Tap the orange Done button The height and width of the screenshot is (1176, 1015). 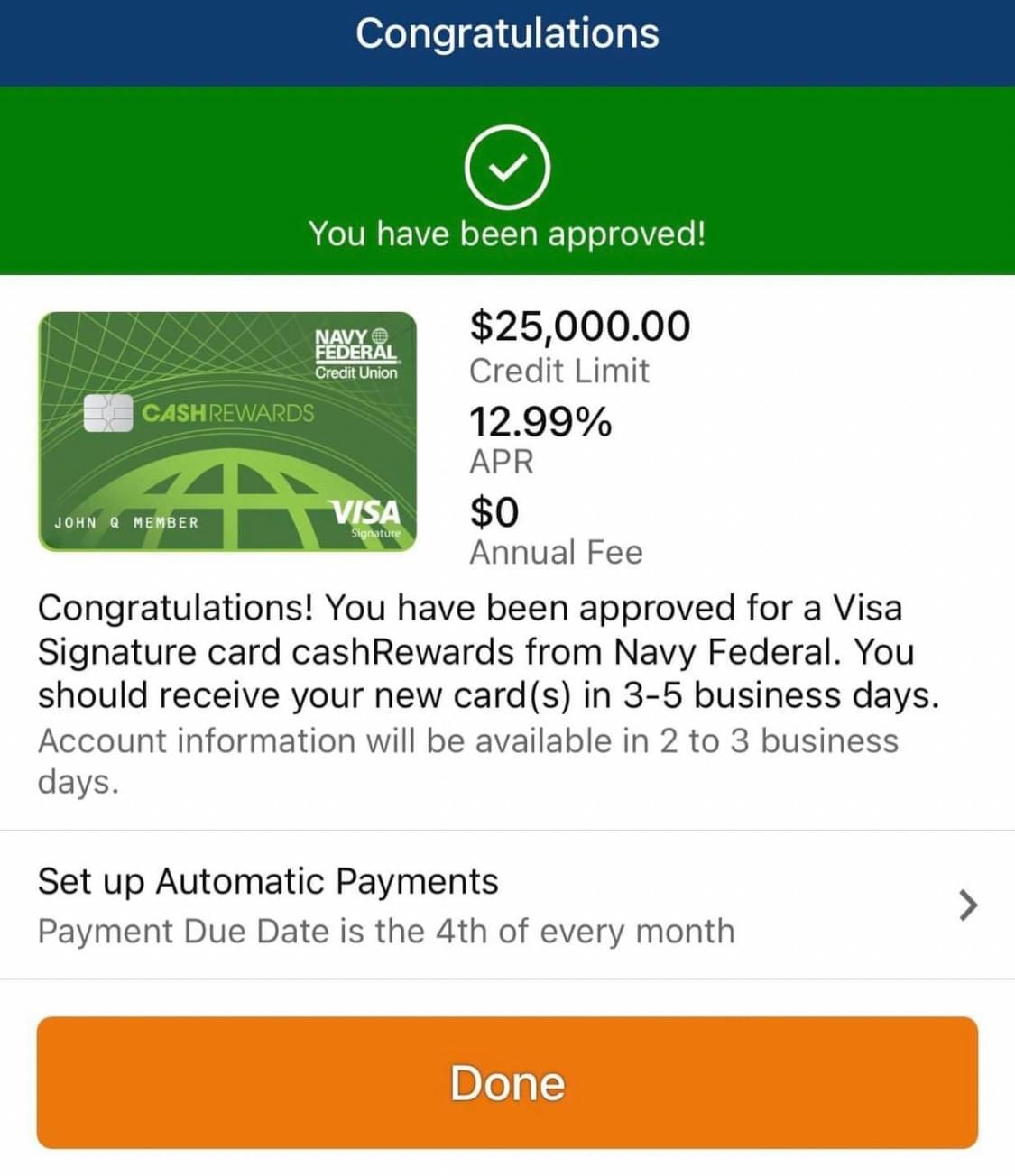pos(507,1082)
